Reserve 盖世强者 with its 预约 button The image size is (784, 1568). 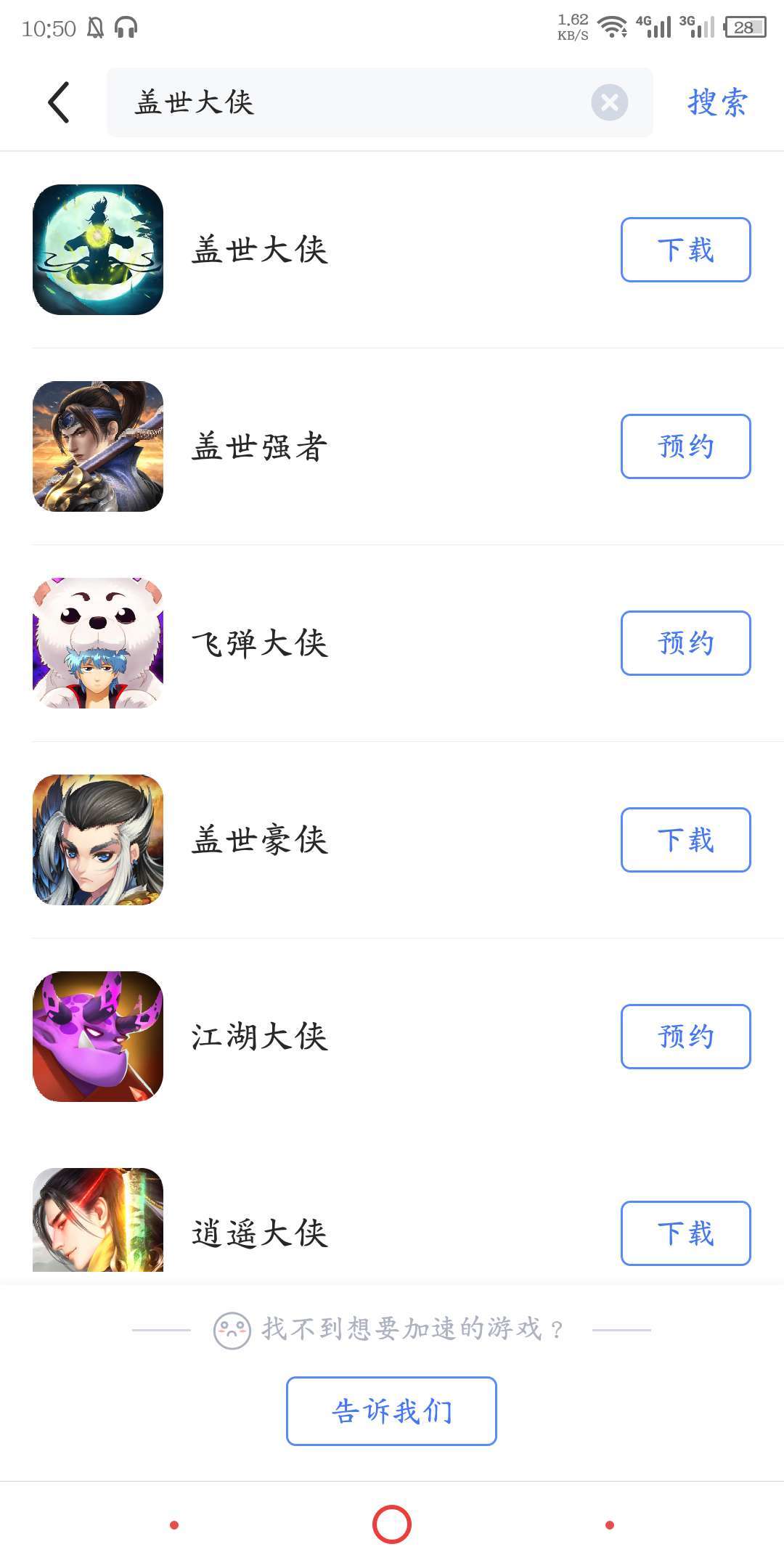tap(685, 446)
